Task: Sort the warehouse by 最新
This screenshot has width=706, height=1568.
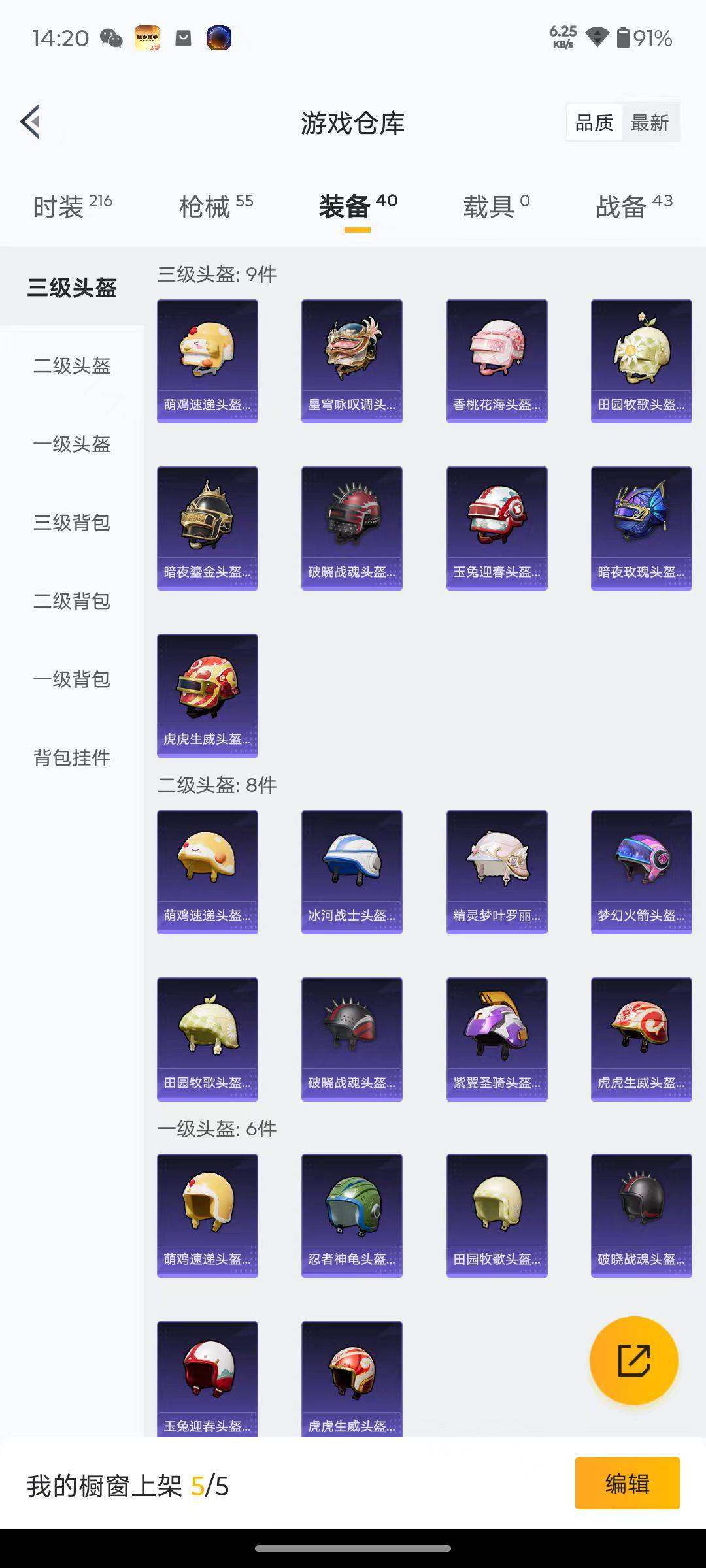Action: click(x=649, y=122)
